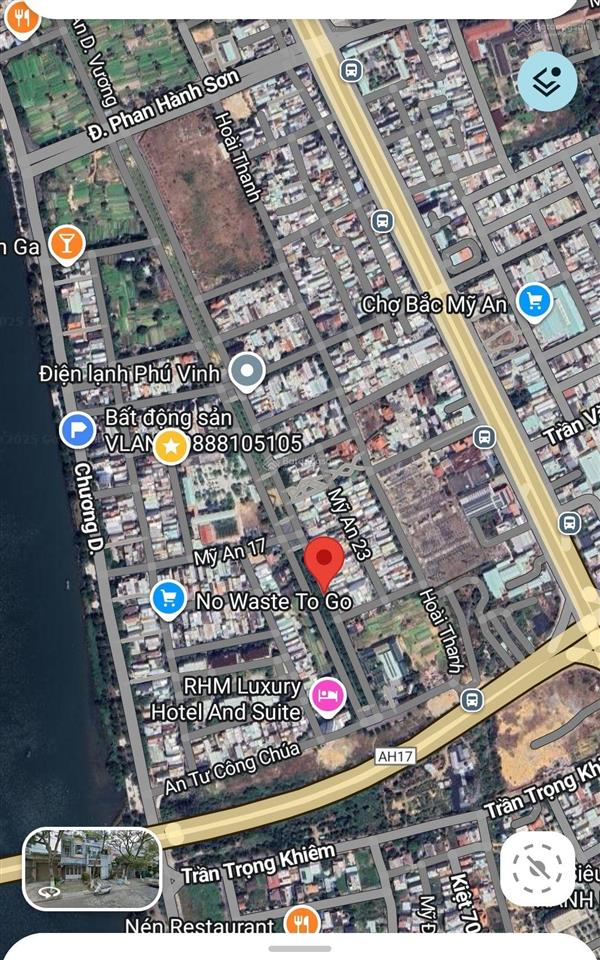Open the orange cocktail bar marker

click(66, 244)
